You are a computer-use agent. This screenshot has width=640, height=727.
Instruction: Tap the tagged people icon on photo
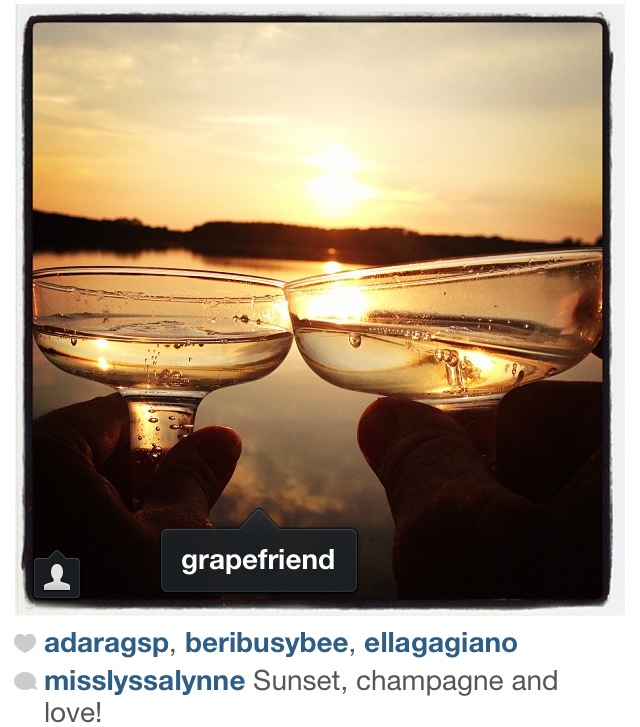point(57,577)
